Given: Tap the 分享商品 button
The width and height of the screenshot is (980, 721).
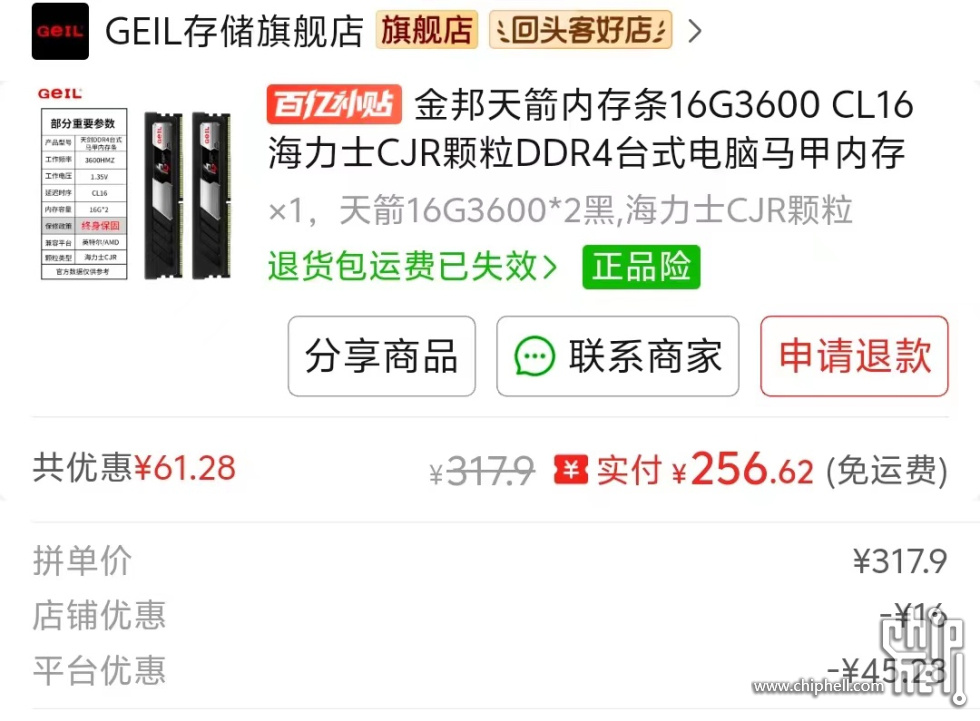Looking at the screenshot, I should (x=381, y=356).
